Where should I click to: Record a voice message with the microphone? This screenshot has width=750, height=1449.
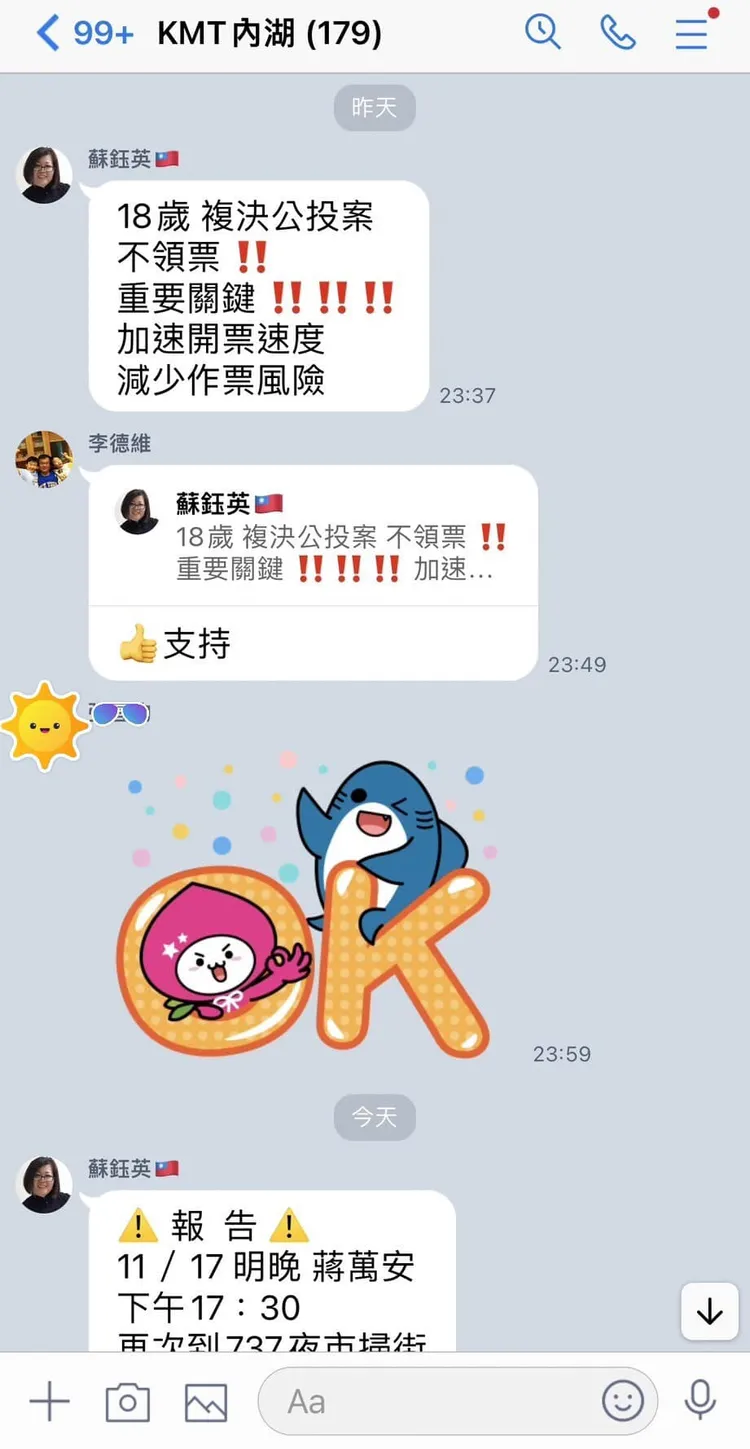[700, 1402]
